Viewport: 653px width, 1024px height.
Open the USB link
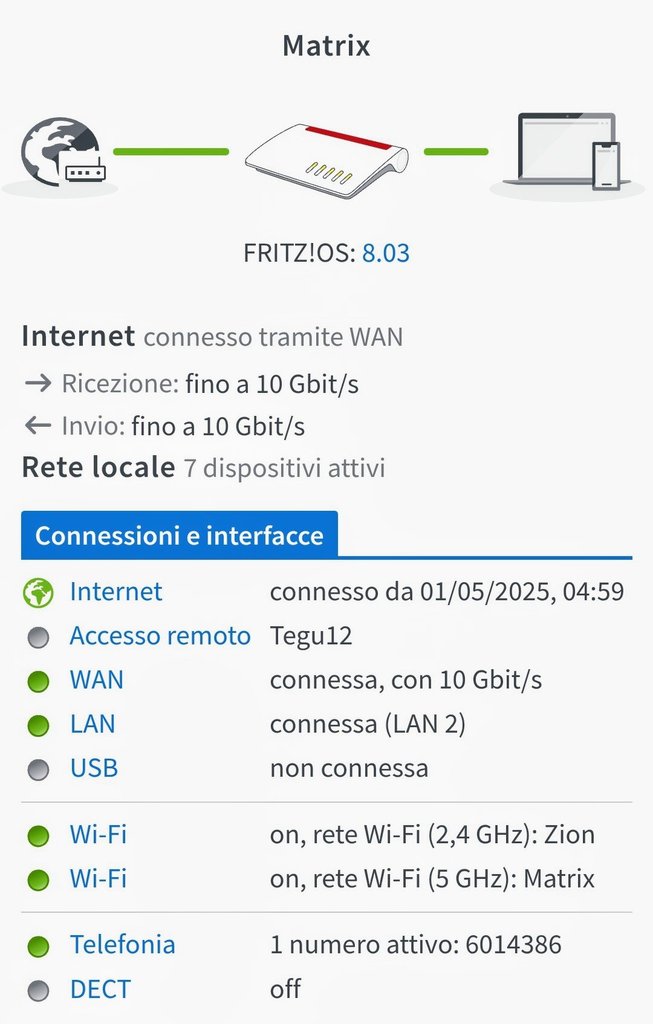(x=93, y=768)
